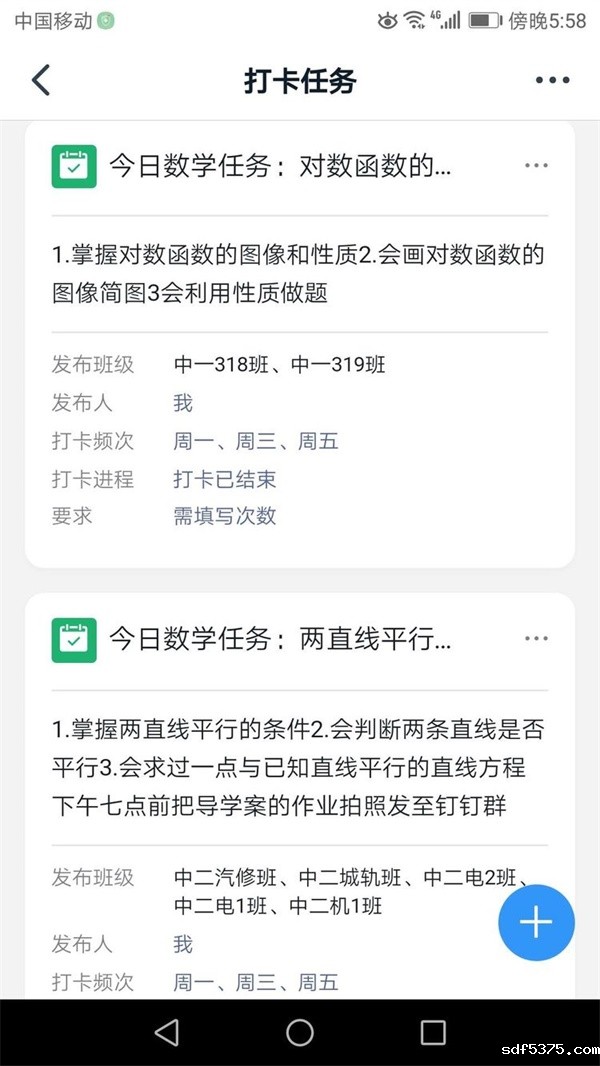Tap the system back button
The height and width of the screenshot is (1066, 600).
167,1032
